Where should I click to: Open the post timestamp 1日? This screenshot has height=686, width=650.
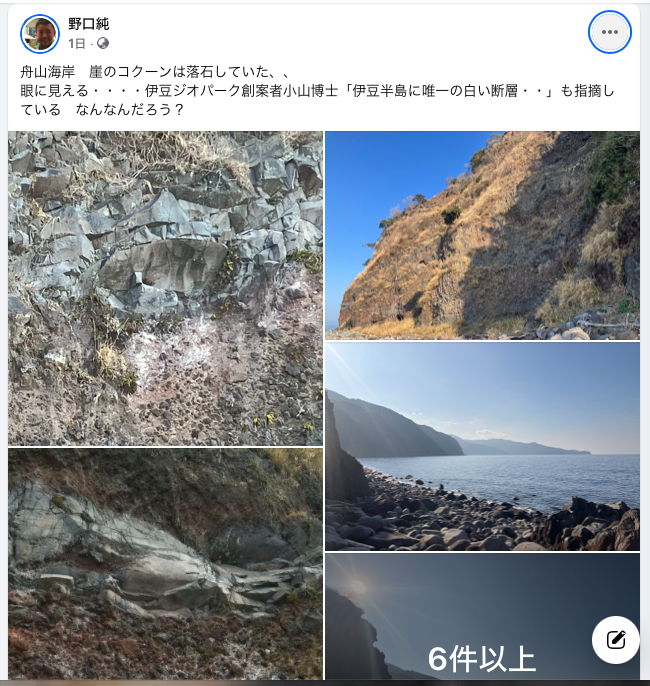point(77,44)
